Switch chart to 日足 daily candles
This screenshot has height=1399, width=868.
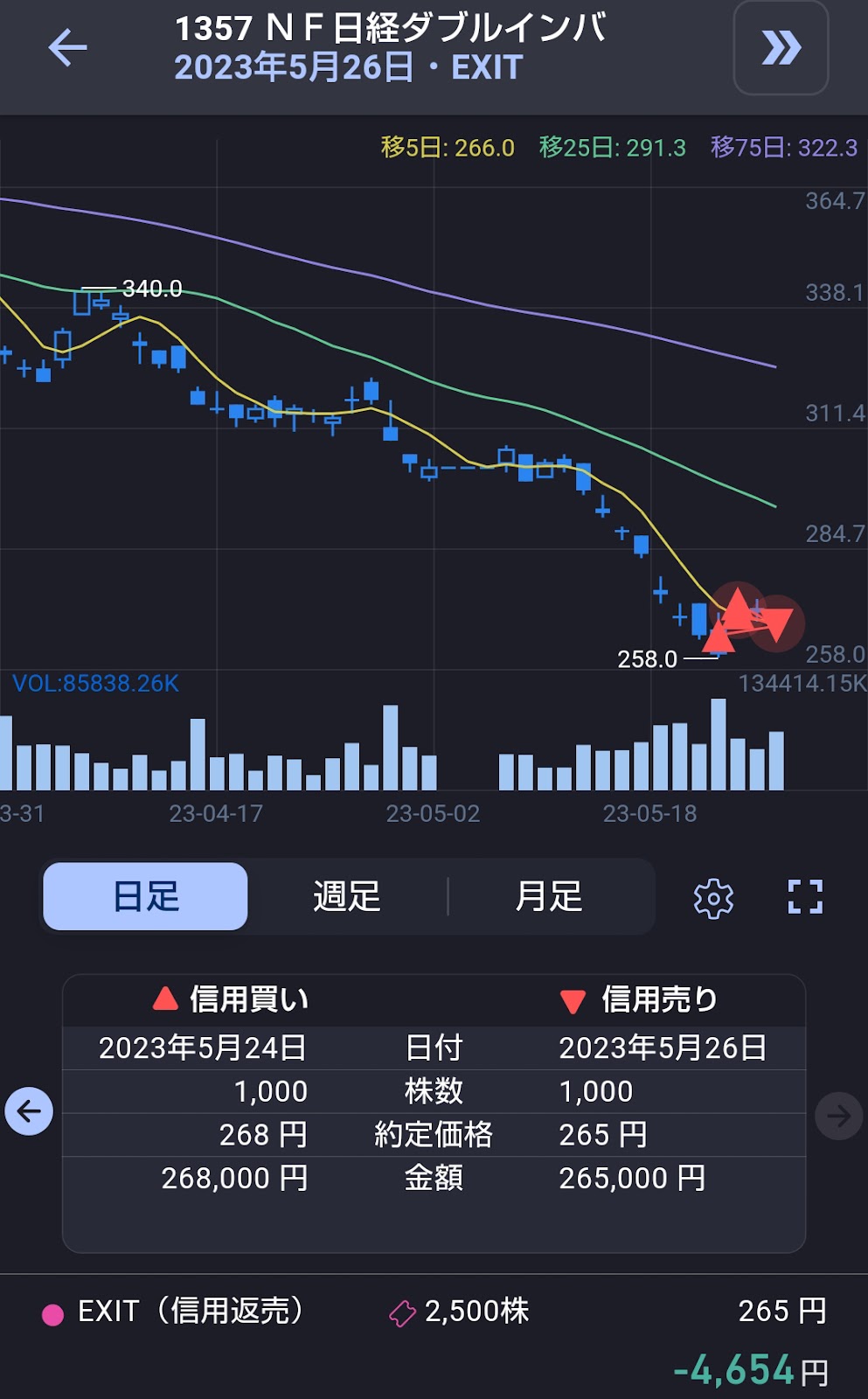[x=145, y=896]
